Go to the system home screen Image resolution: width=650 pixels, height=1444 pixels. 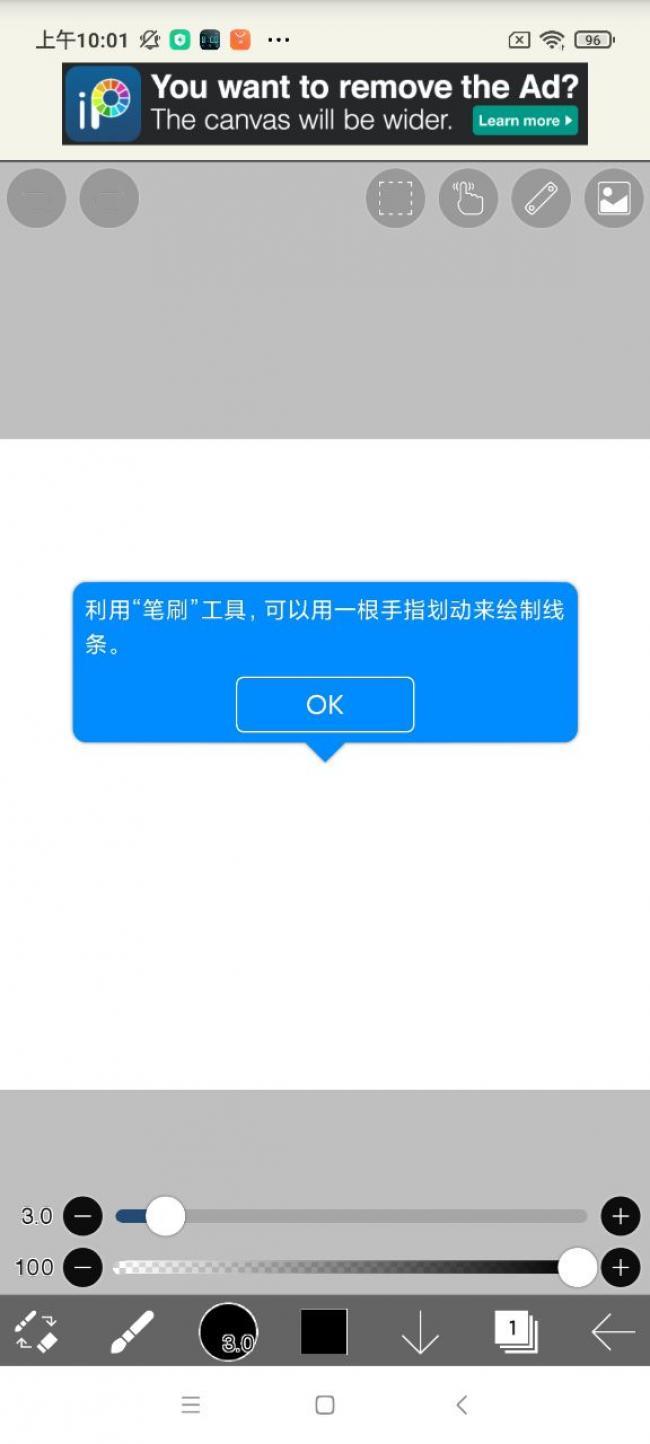click(324, 1405)
